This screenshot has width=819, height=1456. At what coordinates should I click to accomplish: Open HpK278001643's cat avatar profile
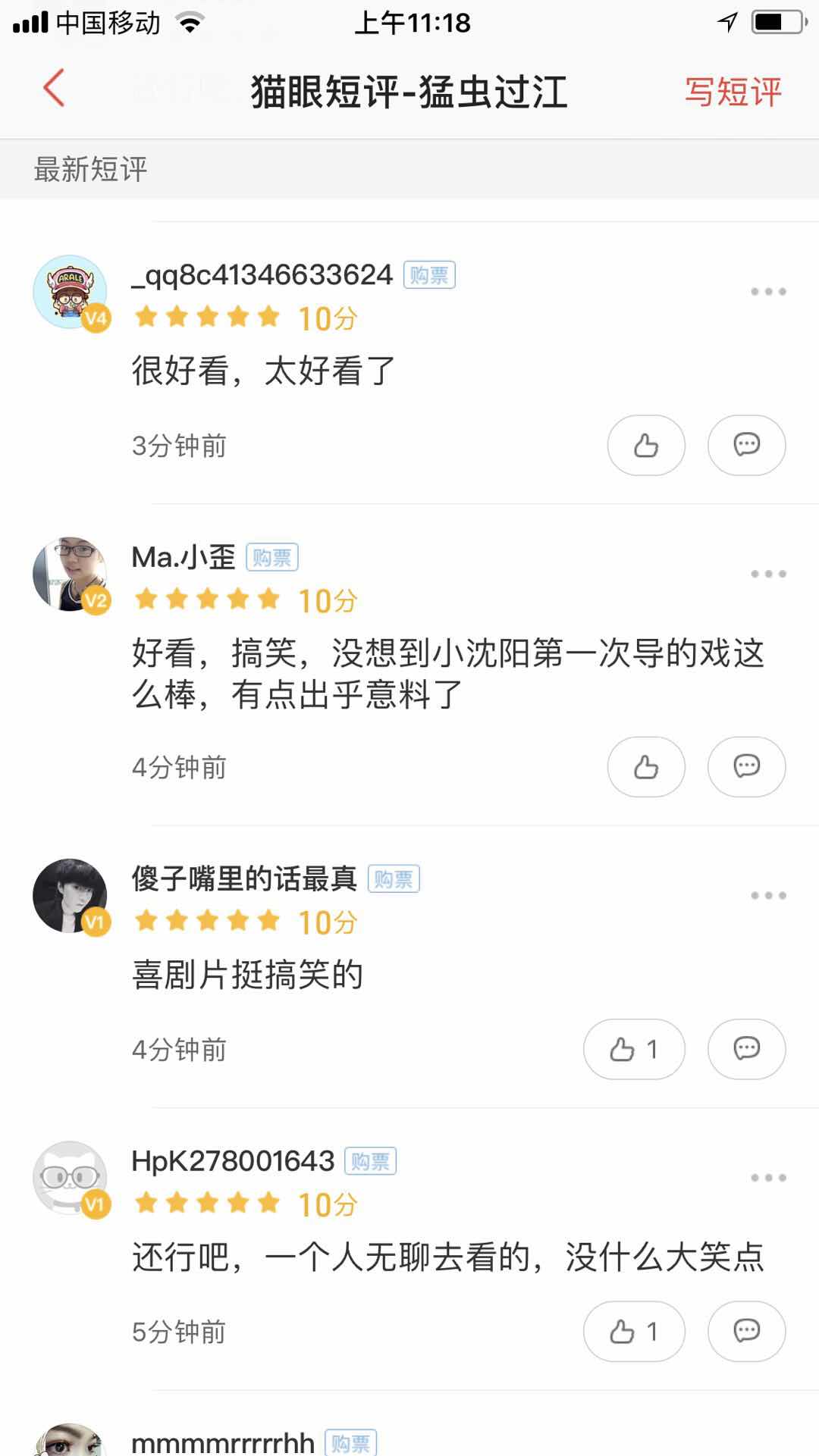(x=71, y=1178)
